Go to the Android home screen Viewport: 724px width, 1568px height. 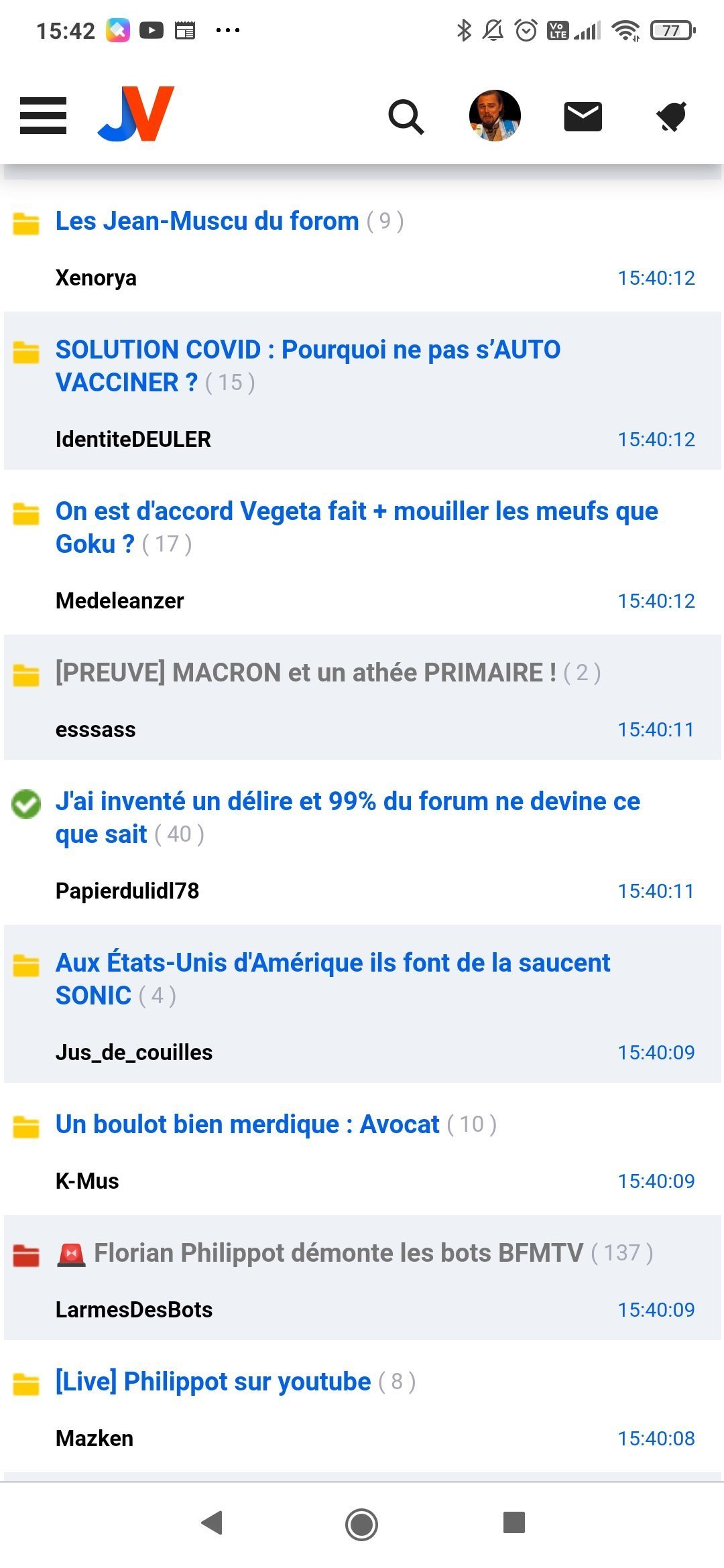362,1524
